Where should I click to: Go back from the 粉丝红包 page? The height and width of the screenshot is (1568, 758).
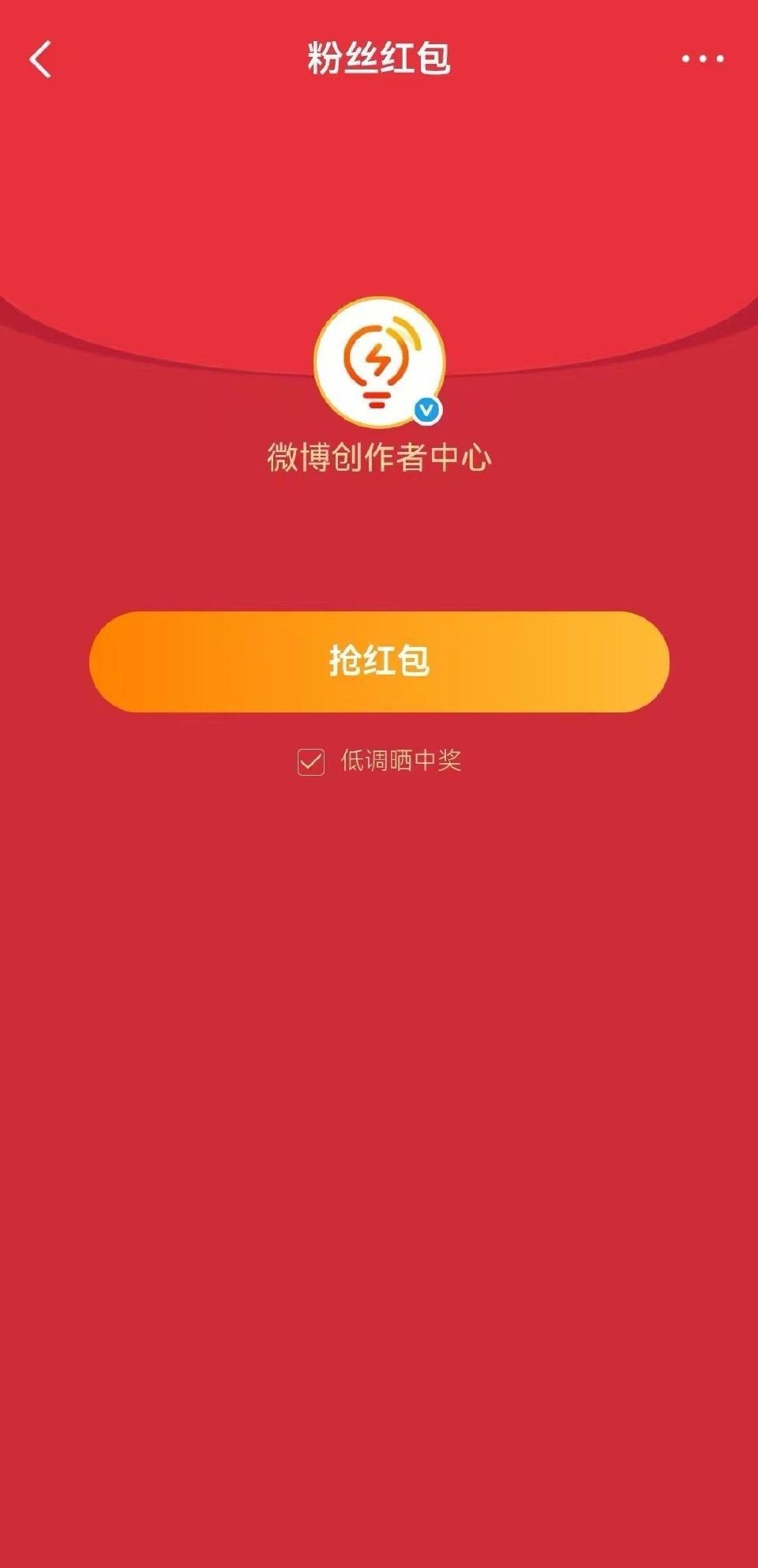click(x=41, y=59)
